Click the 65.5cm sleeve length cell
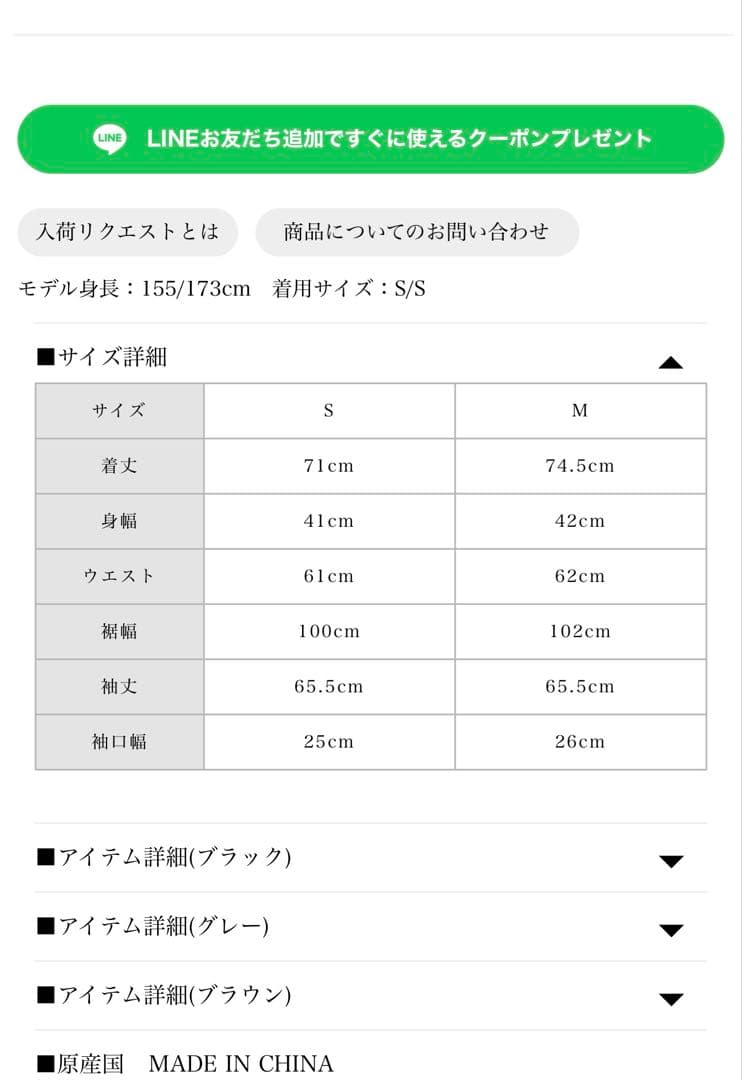Screen dimensions: 742x1080 point(328,687)
